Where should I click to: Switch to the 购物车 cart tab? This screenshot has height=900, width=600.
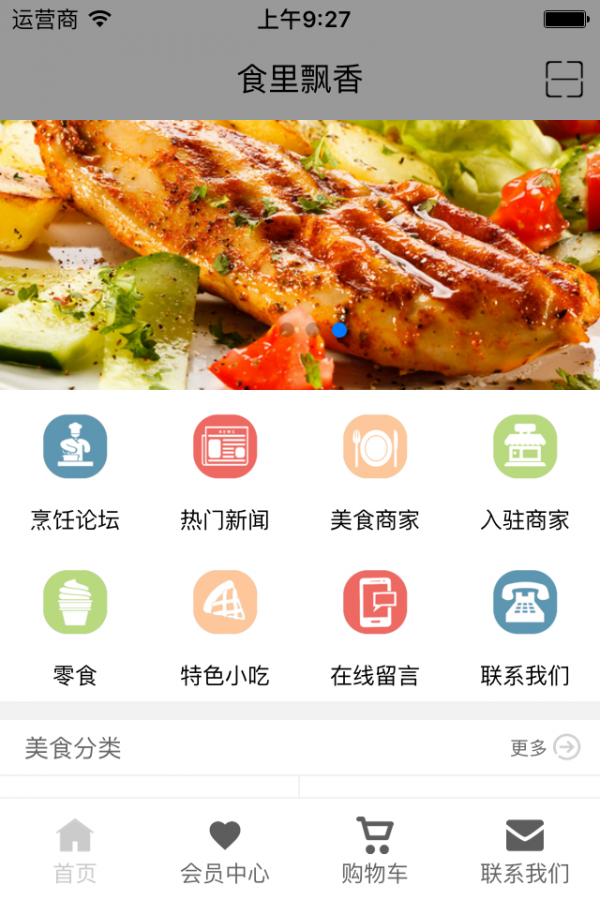[x=375, y=850]
